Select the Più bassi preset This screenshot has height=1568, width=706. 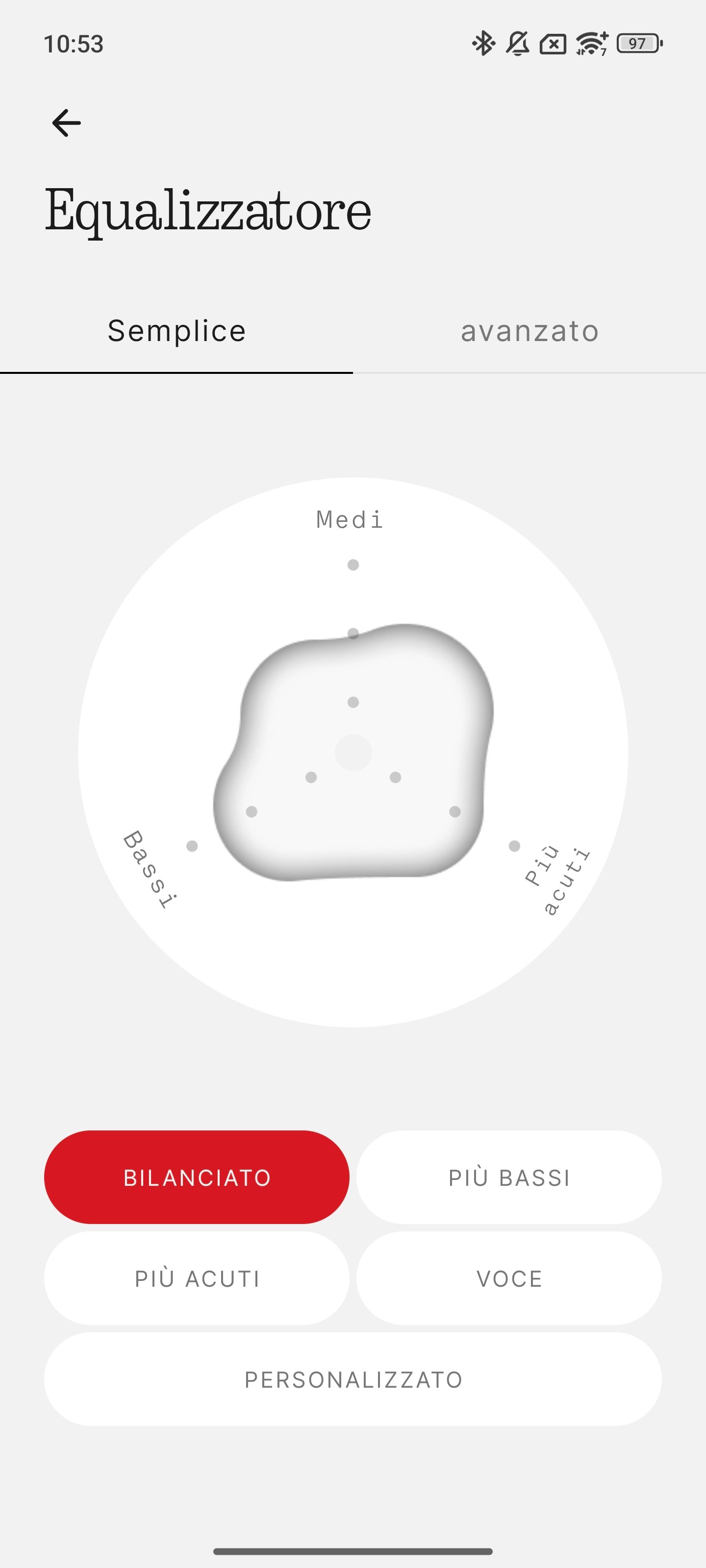(x=509, y=1177)
